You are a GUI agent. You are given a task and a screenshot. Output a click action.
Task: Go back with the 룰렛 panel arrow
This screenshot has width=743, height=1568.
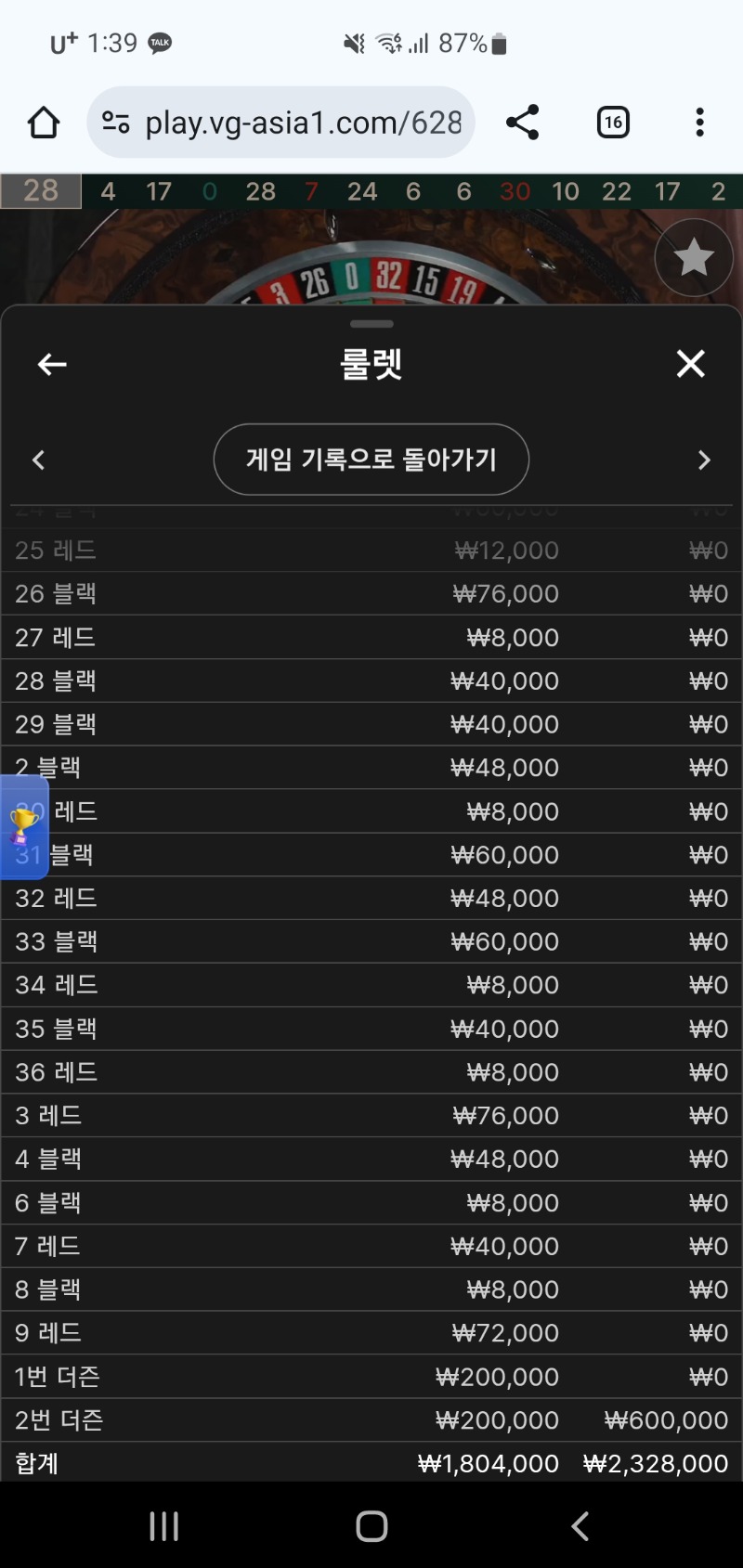tap(52, 364)
